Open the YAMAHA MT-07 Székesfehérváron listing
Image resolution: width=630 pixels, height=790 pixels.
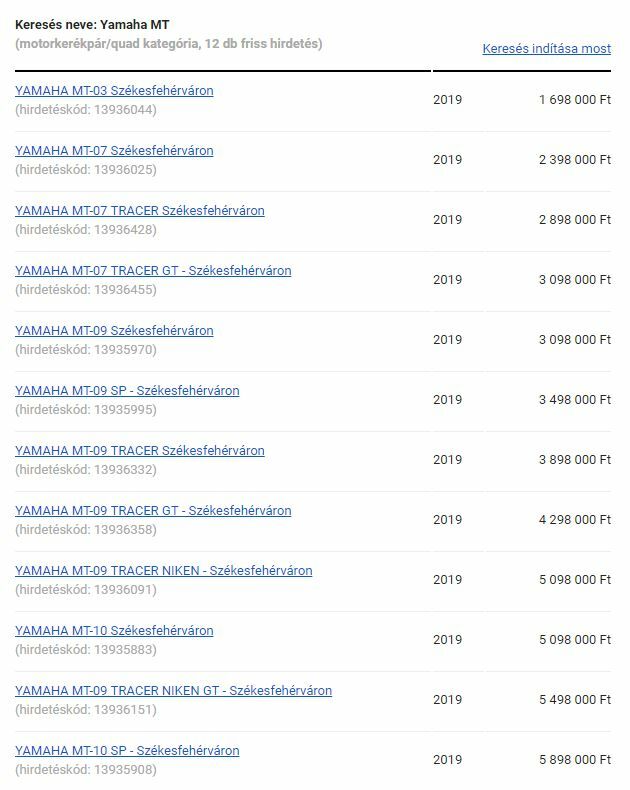114,151
